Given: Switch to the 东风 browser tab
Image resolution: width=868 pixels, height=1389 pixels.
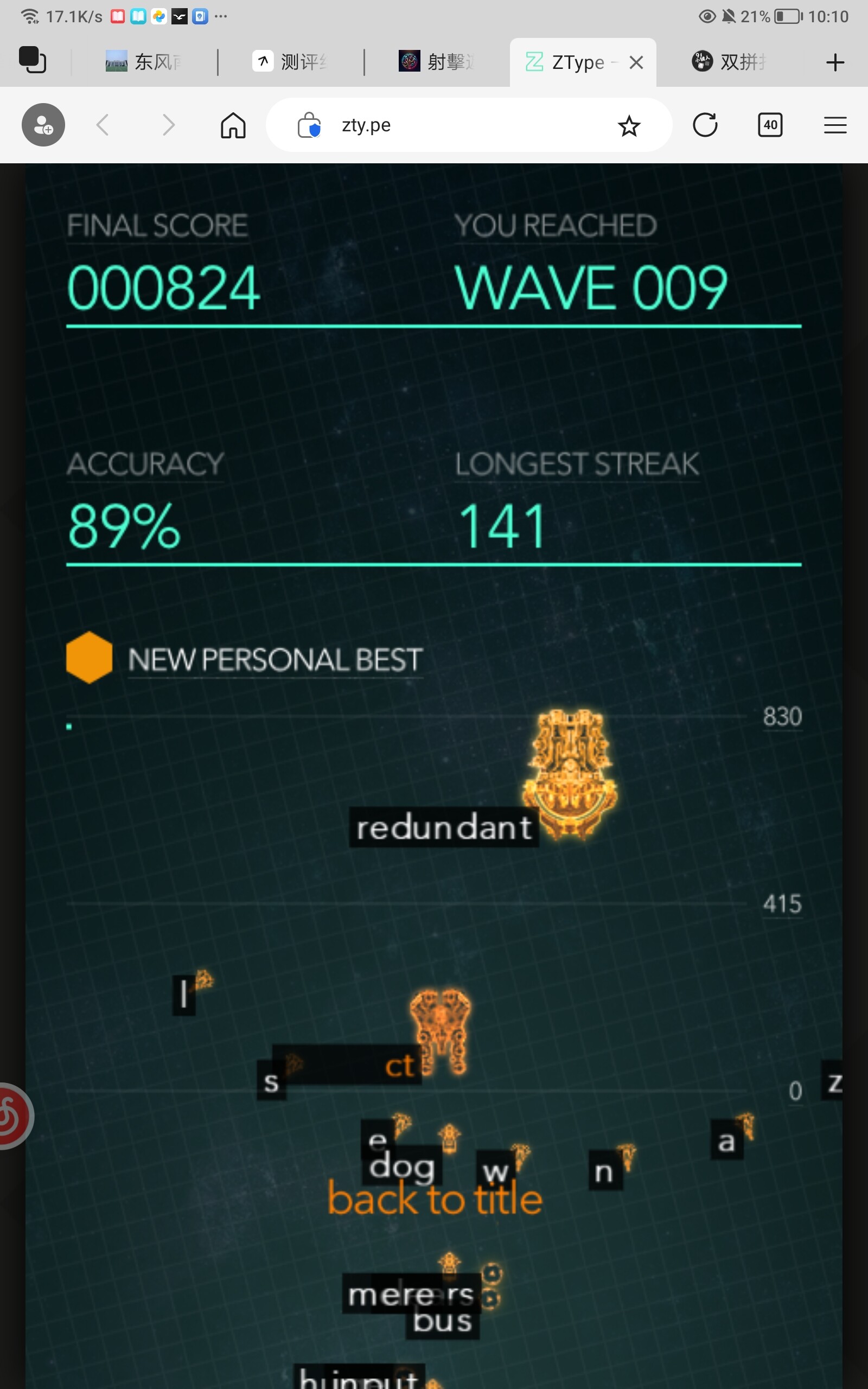Looking at the screenshot, I should (144, 61).
